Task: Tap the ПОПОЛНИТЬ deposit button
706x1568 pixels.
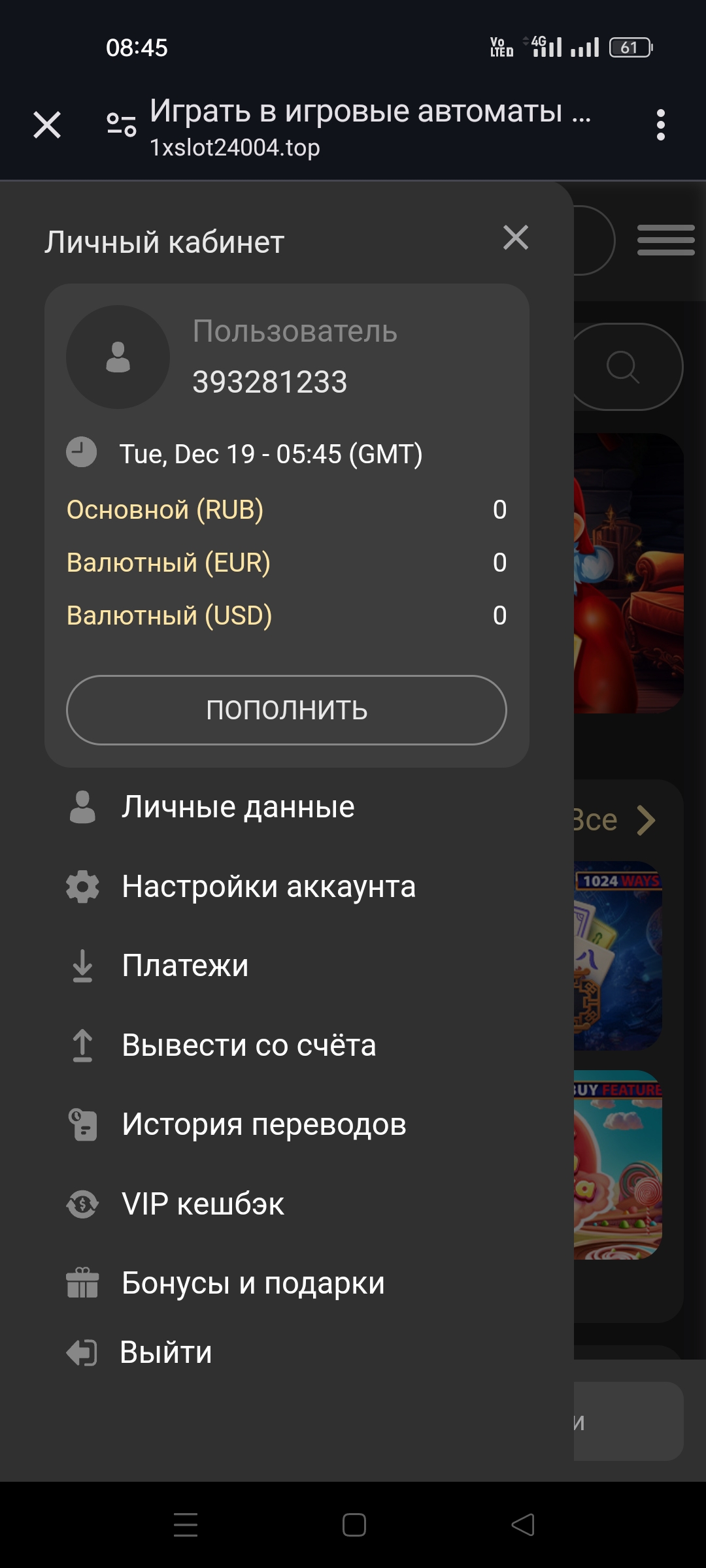Action: [x=286, y=710]
